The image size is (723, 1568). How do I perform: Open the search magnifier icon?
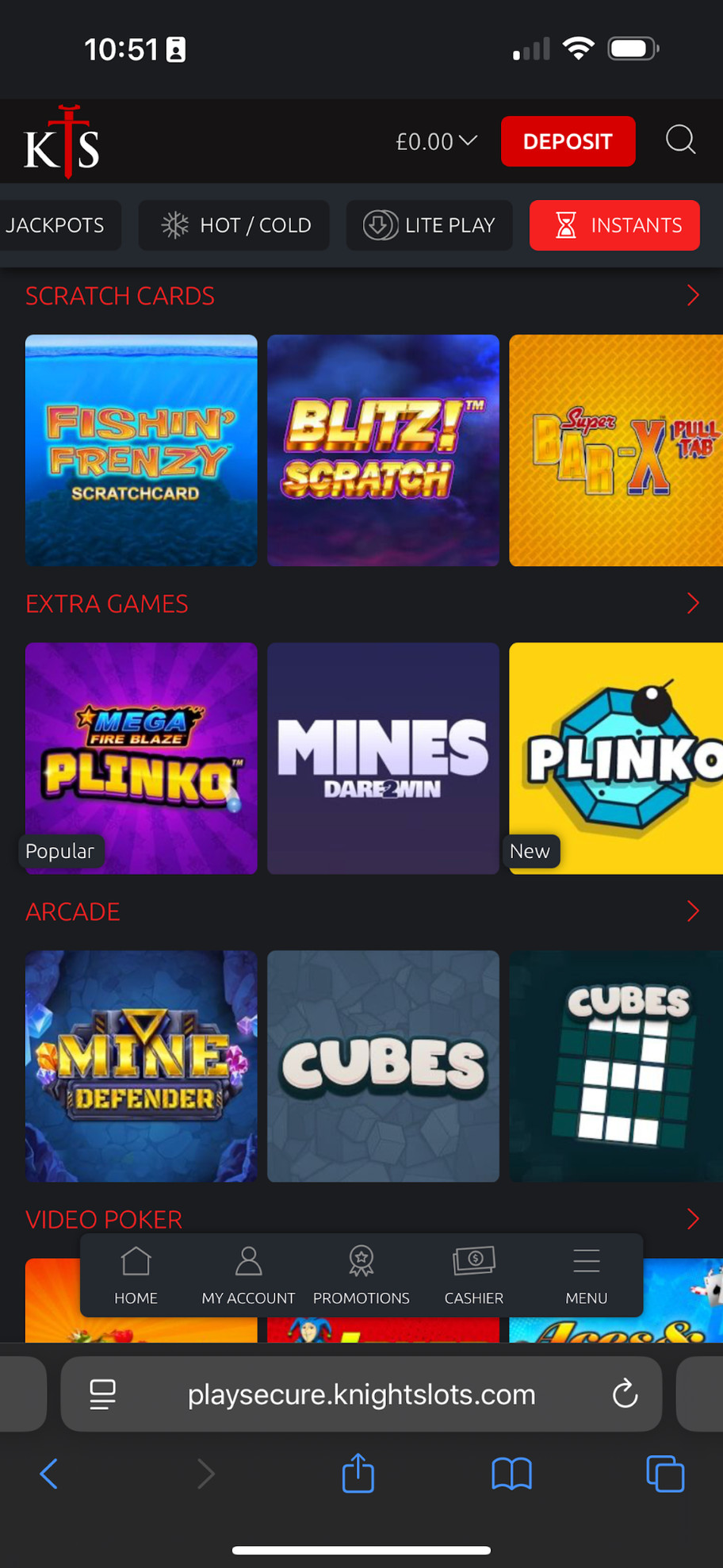pyautogui.click(x=680, y=140)
